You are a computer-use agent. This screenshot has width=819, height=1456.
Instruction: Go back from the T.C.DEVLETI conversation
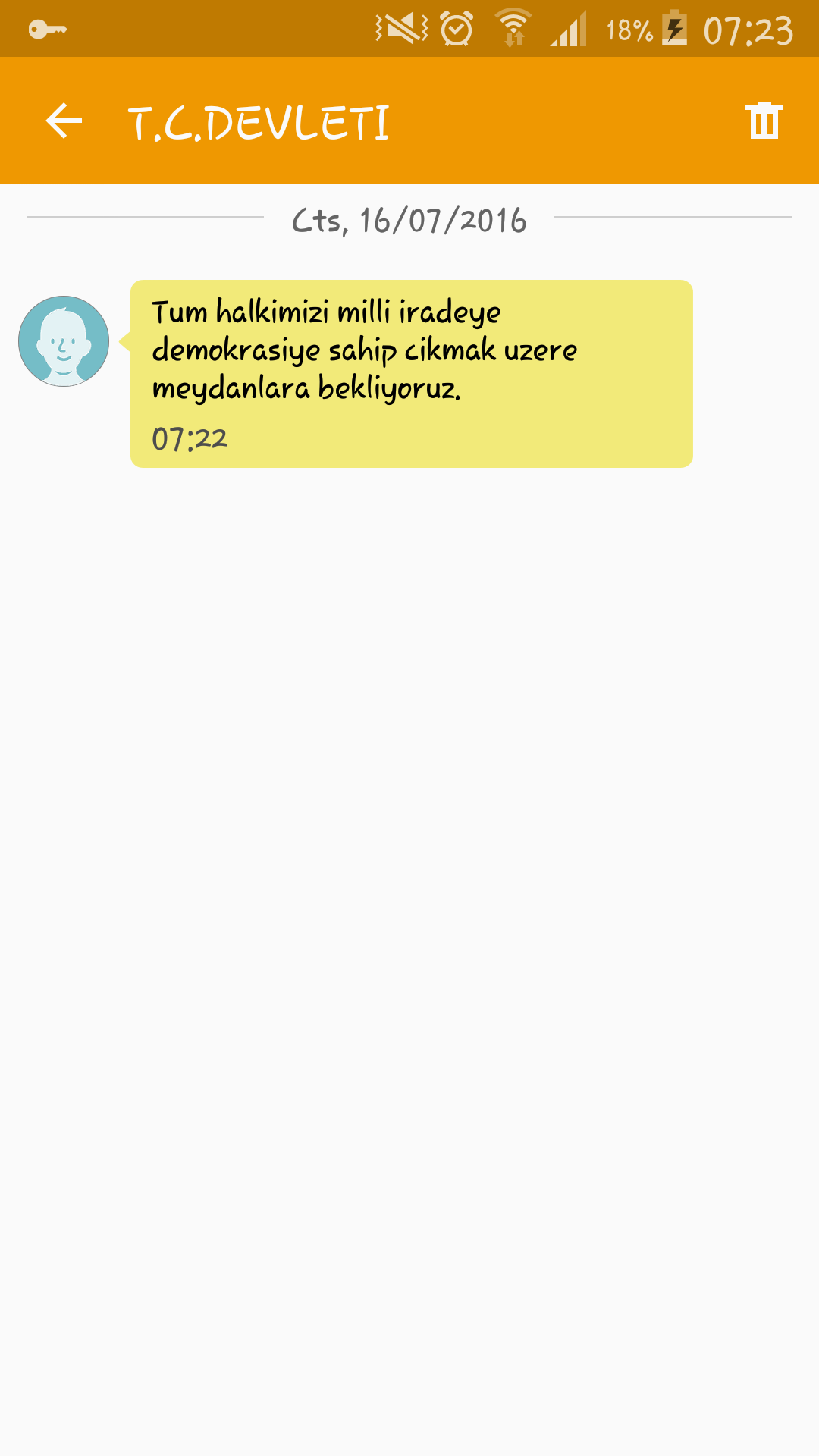coord(64,121)
